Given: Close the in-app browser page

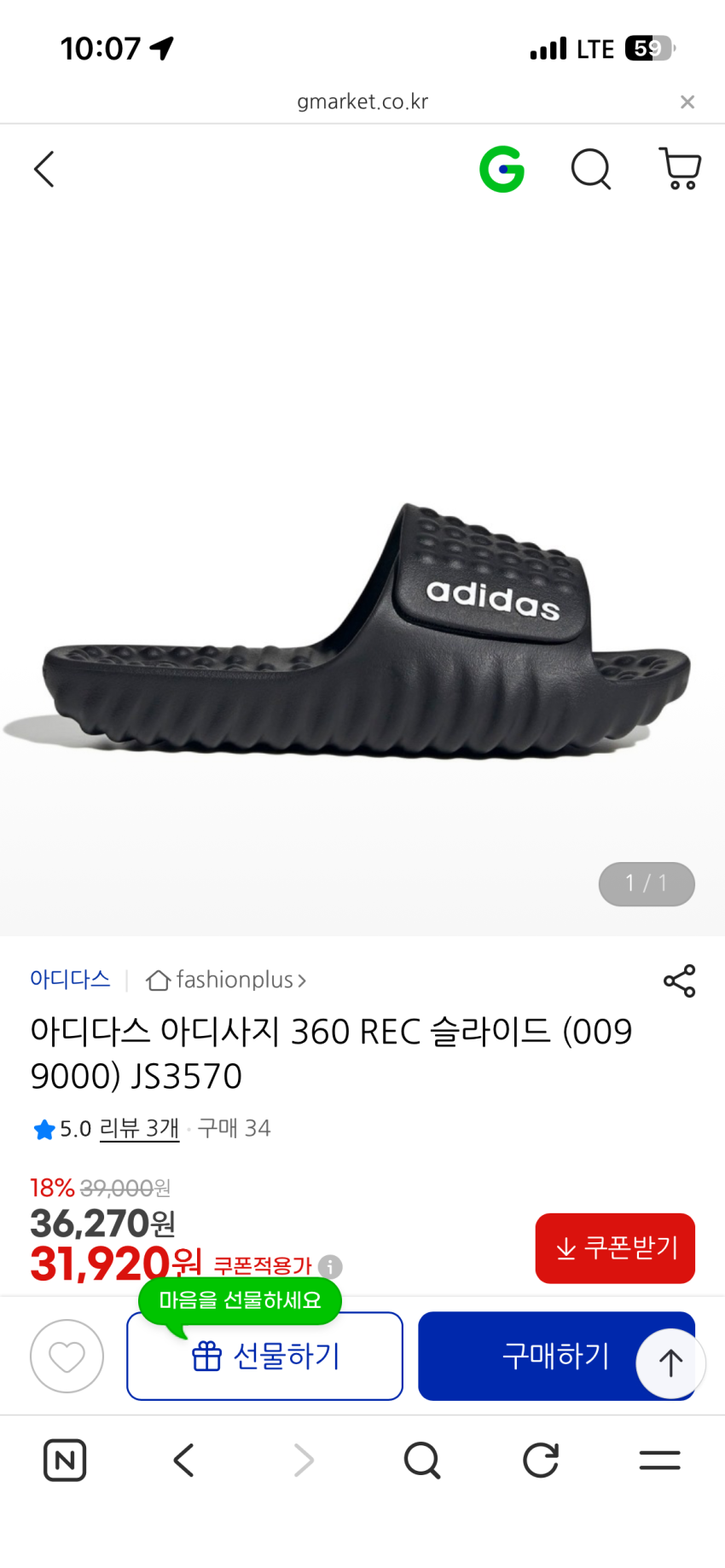Looking at the screenshot, I should point(687,102).
